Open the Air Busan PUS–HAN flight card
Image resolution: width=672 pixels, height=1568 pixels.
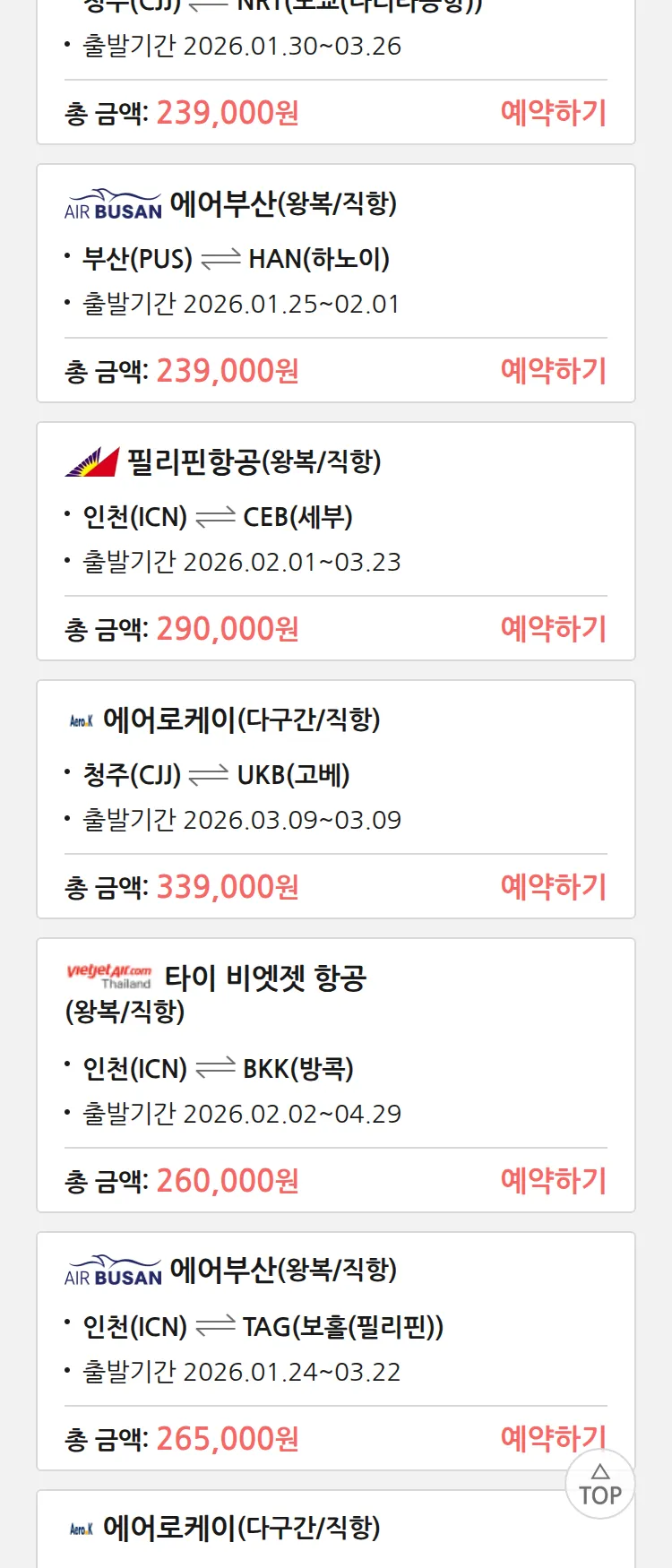tap(335, 260)
